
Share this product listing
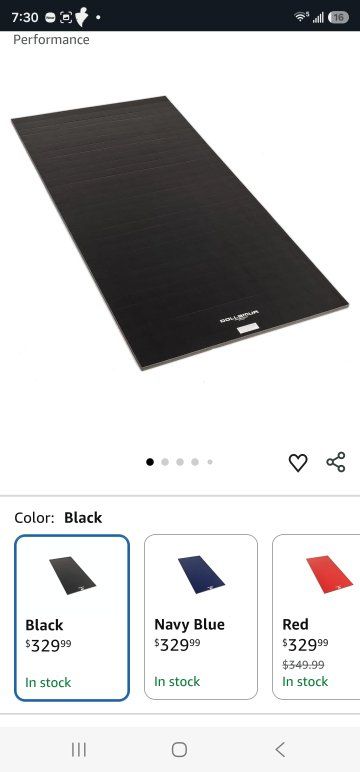click(x=336, y=462)
